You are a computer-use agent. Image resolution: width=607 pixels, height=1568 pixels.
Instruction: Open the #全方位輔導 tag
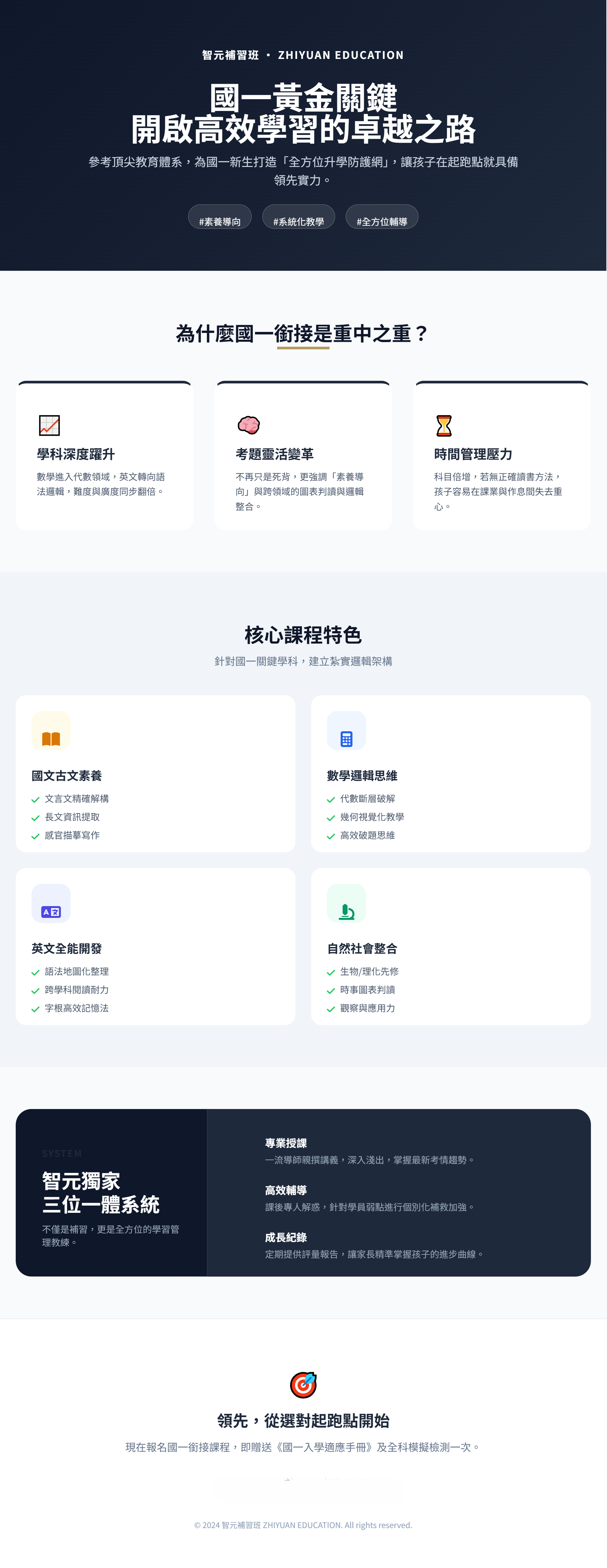pos(382,219)
